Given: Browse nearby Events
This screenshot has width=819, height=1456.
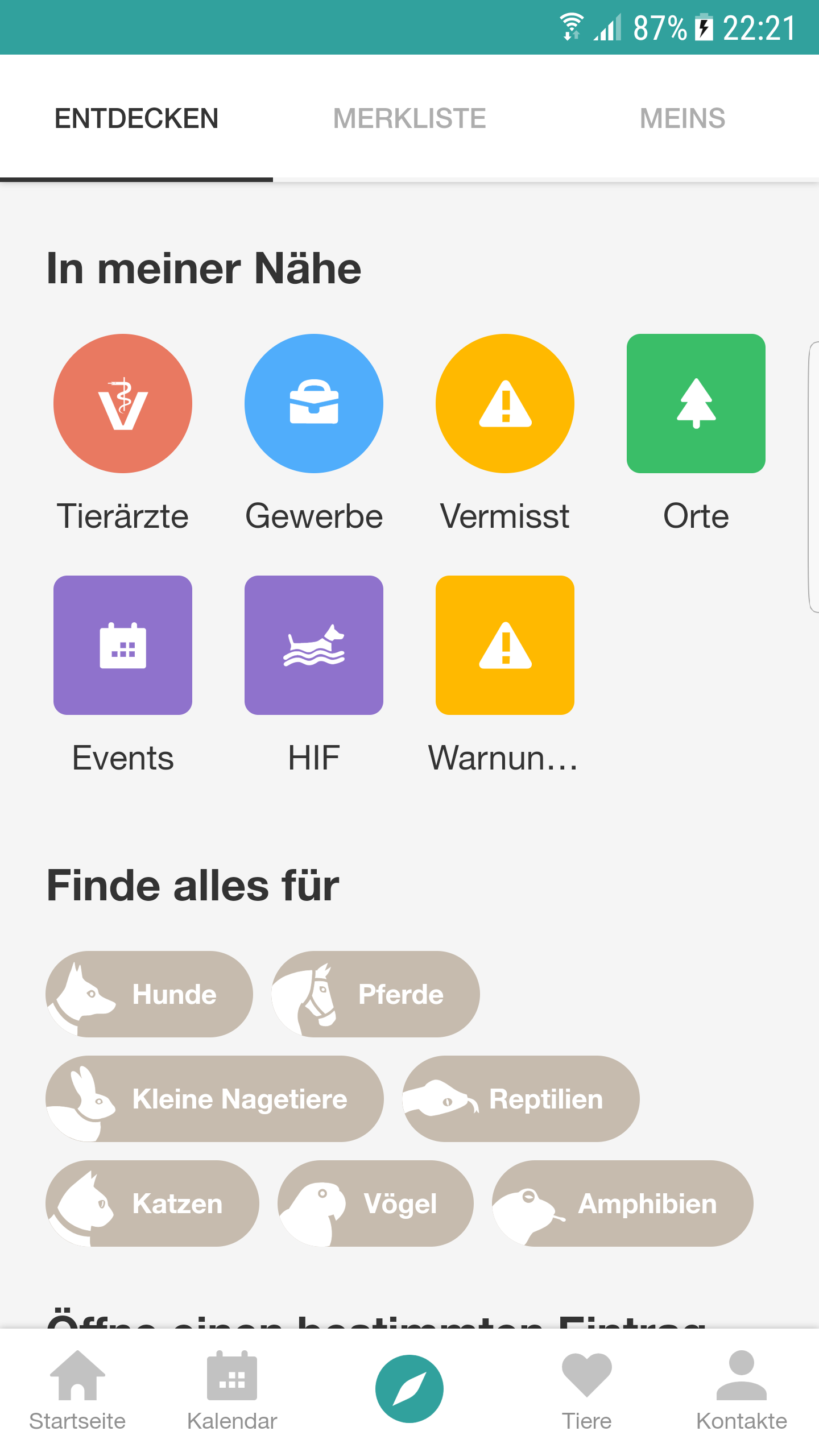Looking at the screenshot, I should tap(123, 646).
